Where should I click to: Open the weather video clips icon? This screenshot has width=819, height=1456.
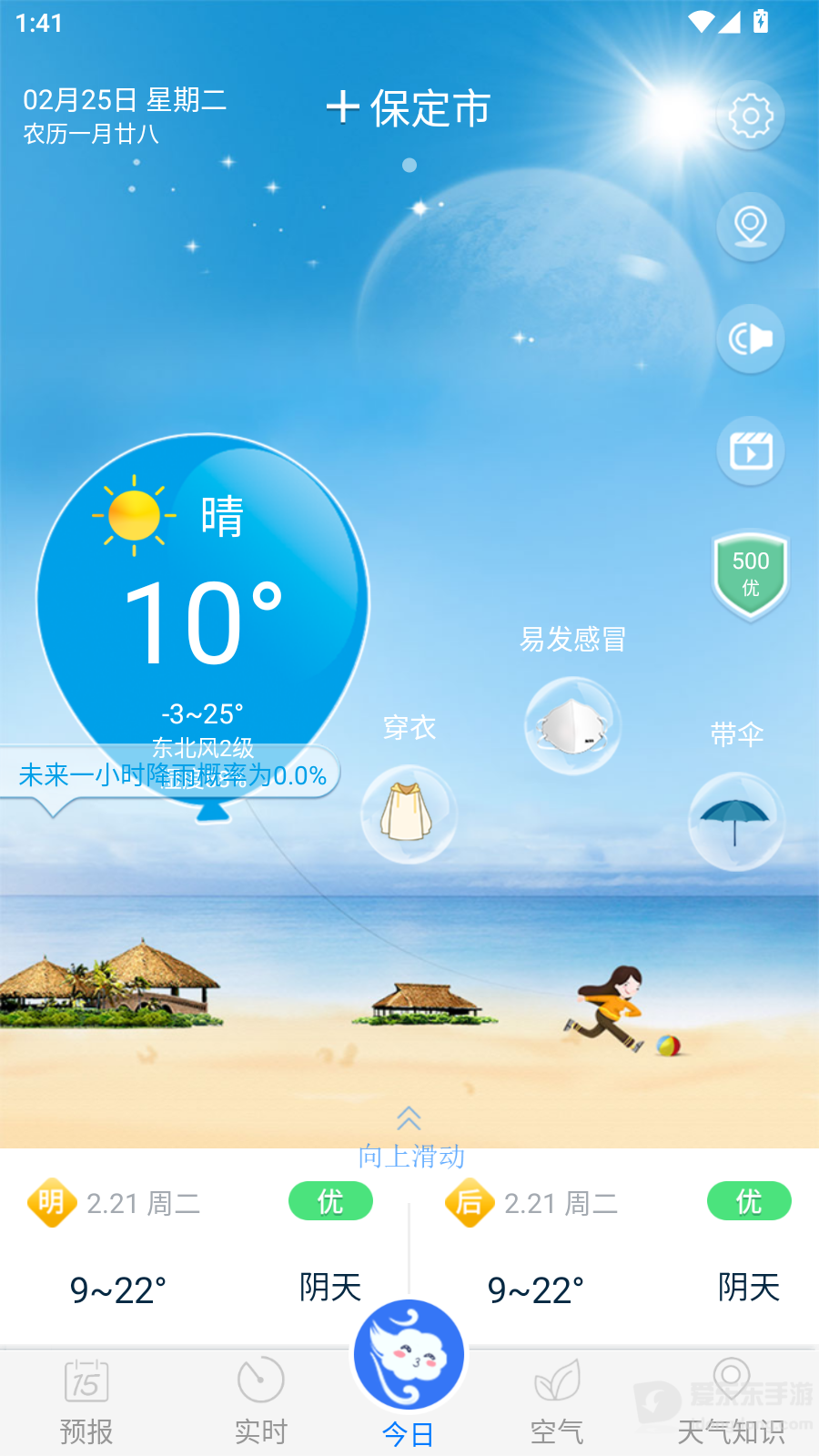[x=749, y=450]
